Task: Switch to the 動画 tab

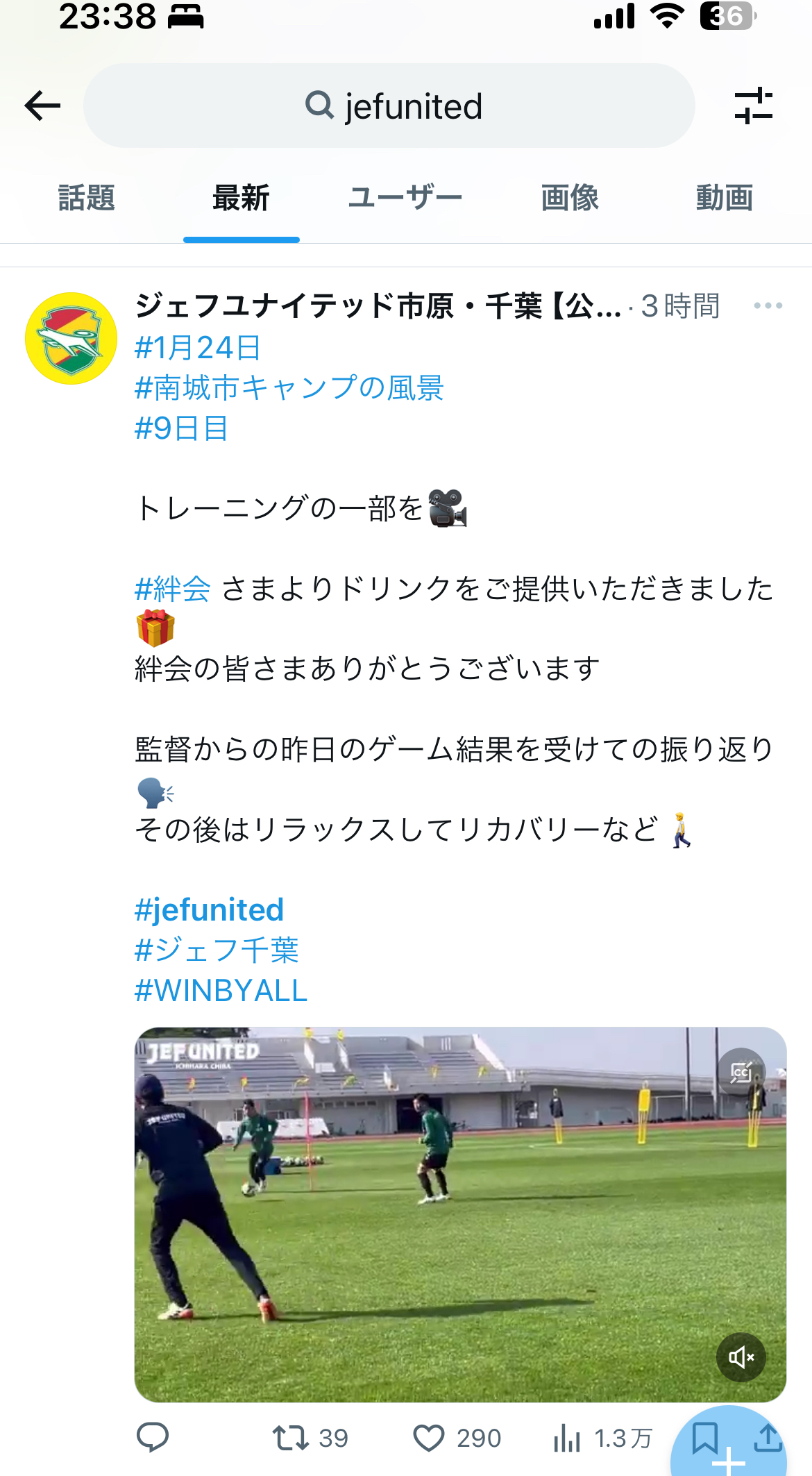Action: [x=725, y=198]
